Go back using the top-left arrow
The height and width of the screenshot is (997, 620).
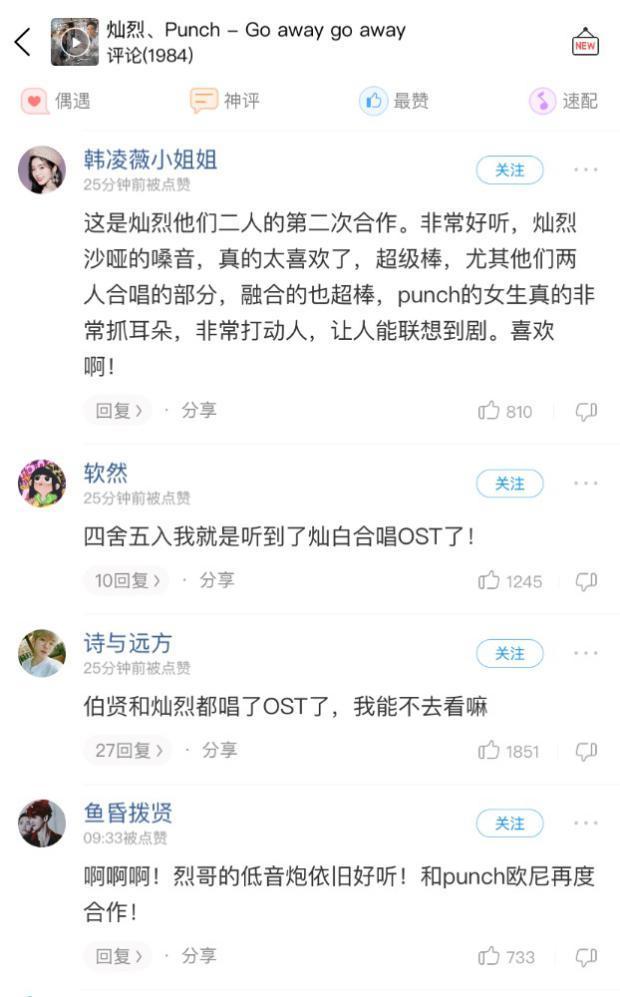click(x=22, y=42)
